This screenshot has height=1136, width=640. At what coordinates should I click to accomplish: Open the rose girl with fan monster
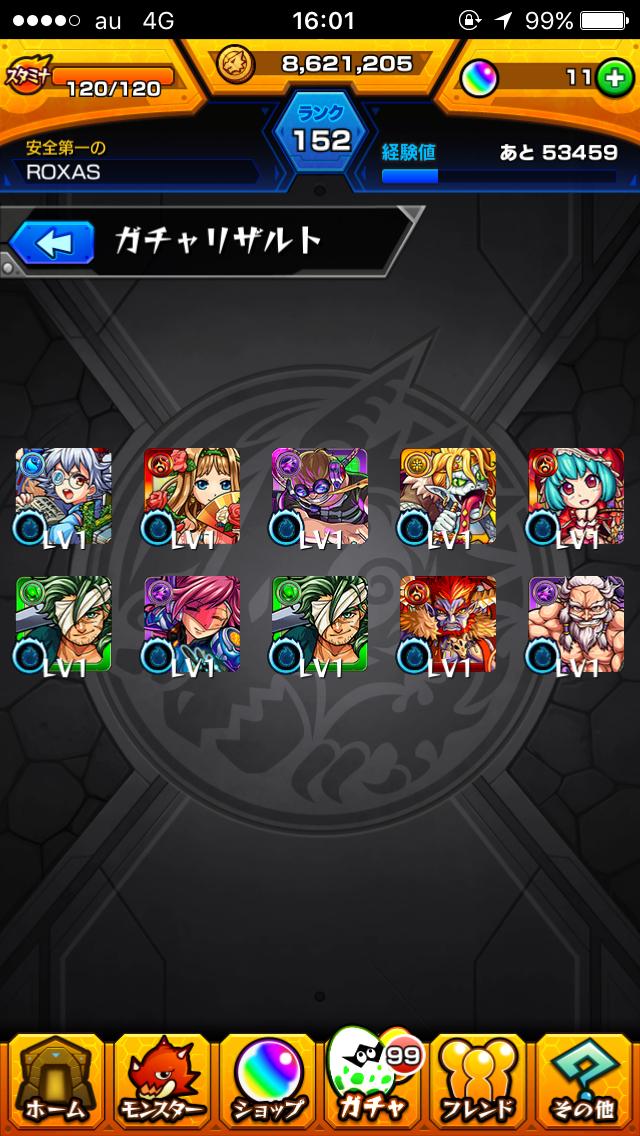(192, 496)
